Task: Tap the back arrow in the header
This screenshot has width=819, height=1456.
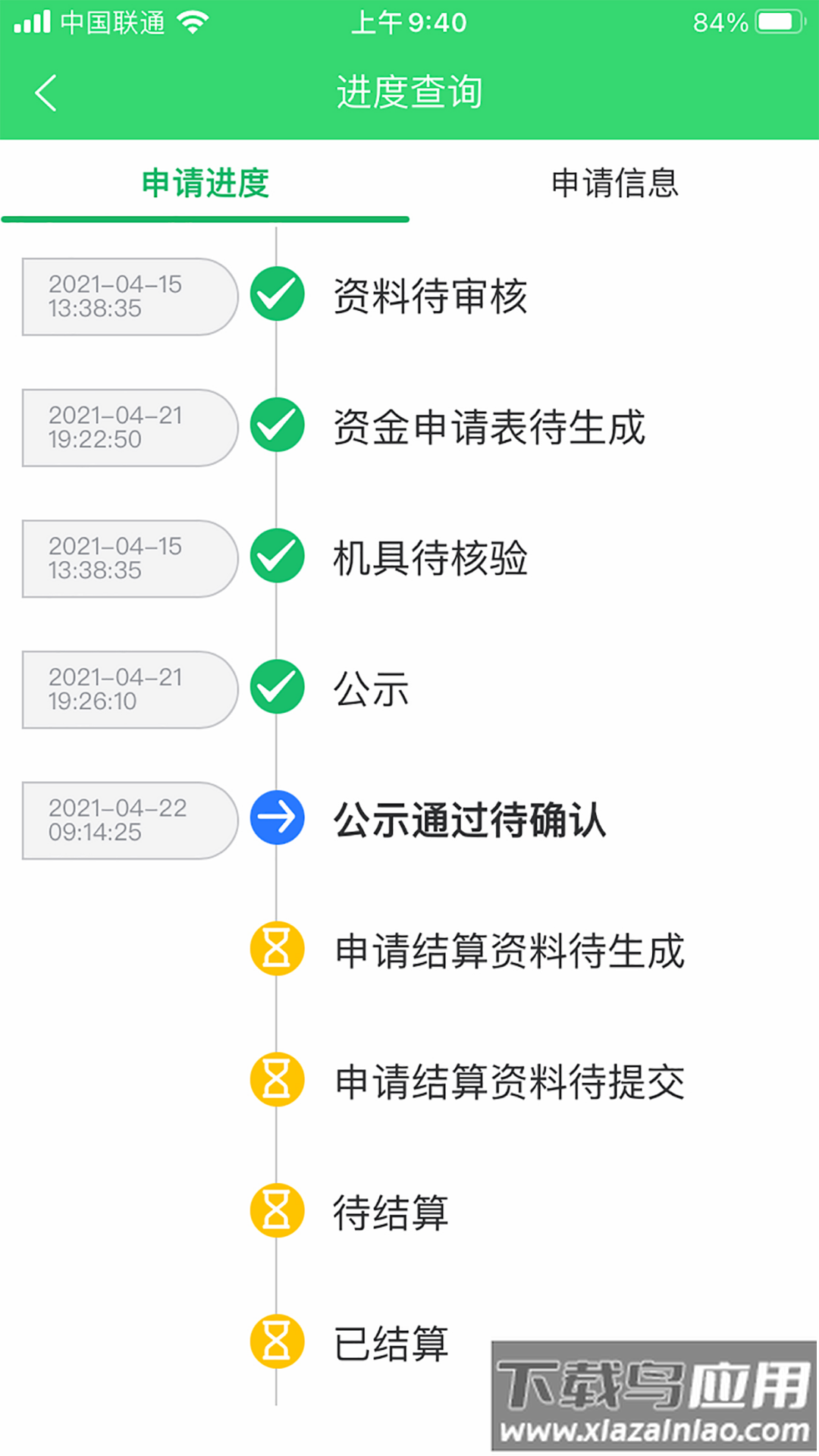Action: 45,93
